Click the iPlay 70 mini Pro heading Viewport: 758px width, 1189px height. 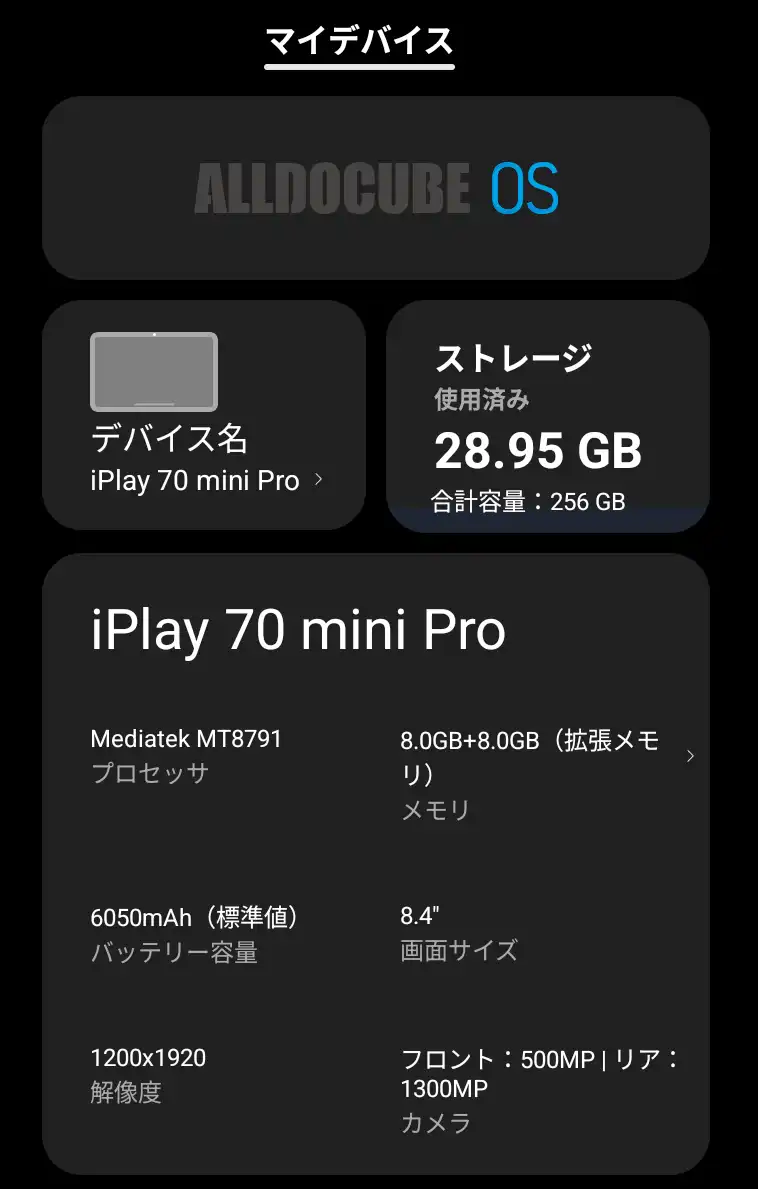tap(299, 629)
